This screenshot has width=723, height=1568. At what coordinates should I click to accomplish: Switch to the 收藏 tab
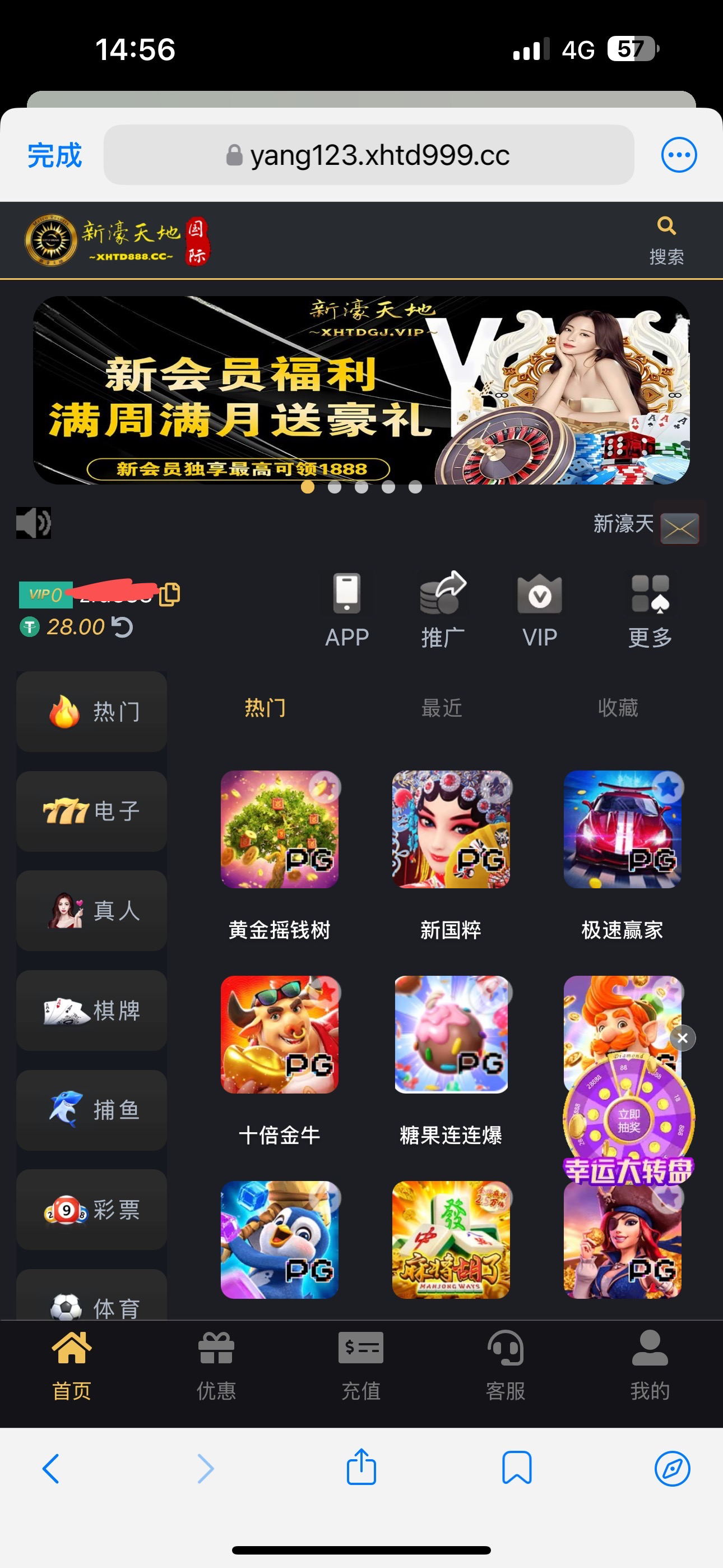[x=618, y=708]
